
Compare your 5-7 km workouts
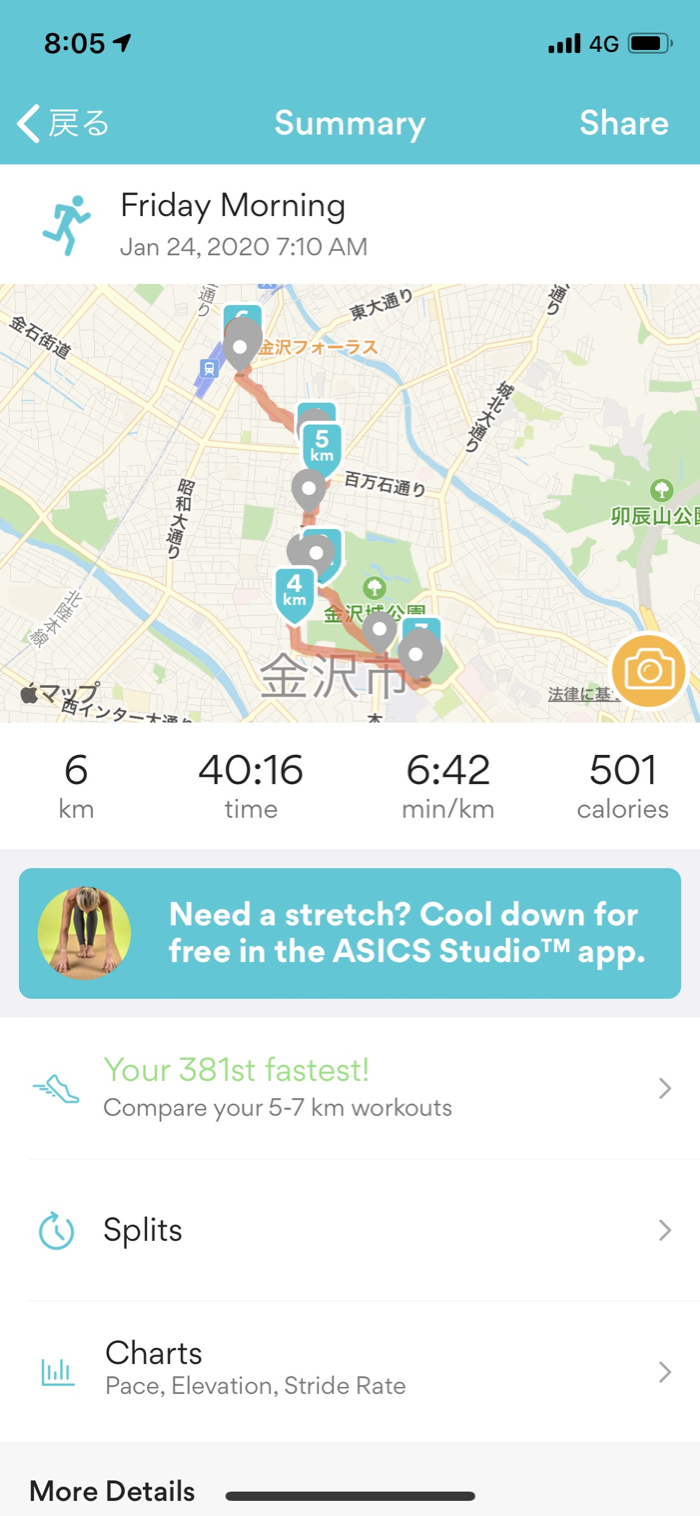click(x=350, y=1088)
